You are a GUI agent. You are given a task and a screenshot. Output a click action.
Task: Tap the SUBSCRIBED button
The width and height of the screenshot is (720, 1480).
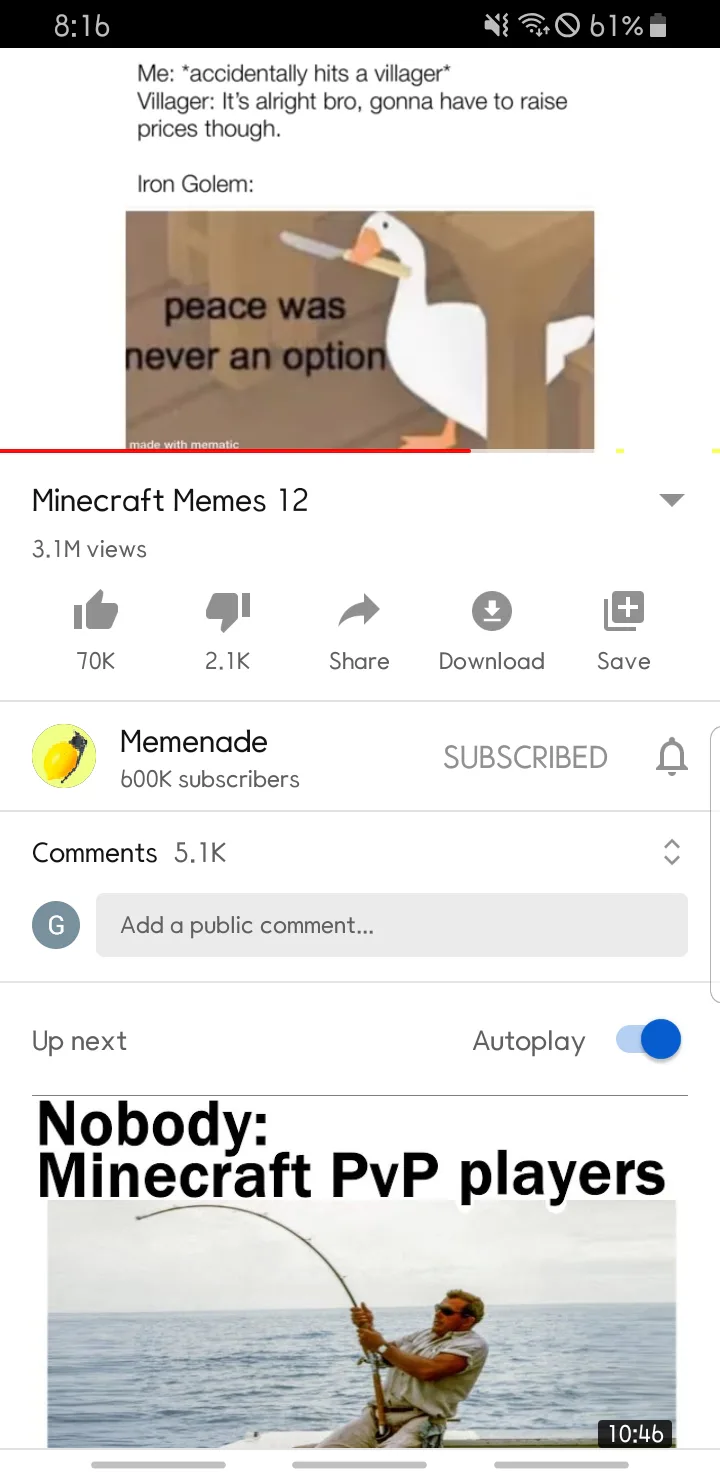[x=525, y=758]
